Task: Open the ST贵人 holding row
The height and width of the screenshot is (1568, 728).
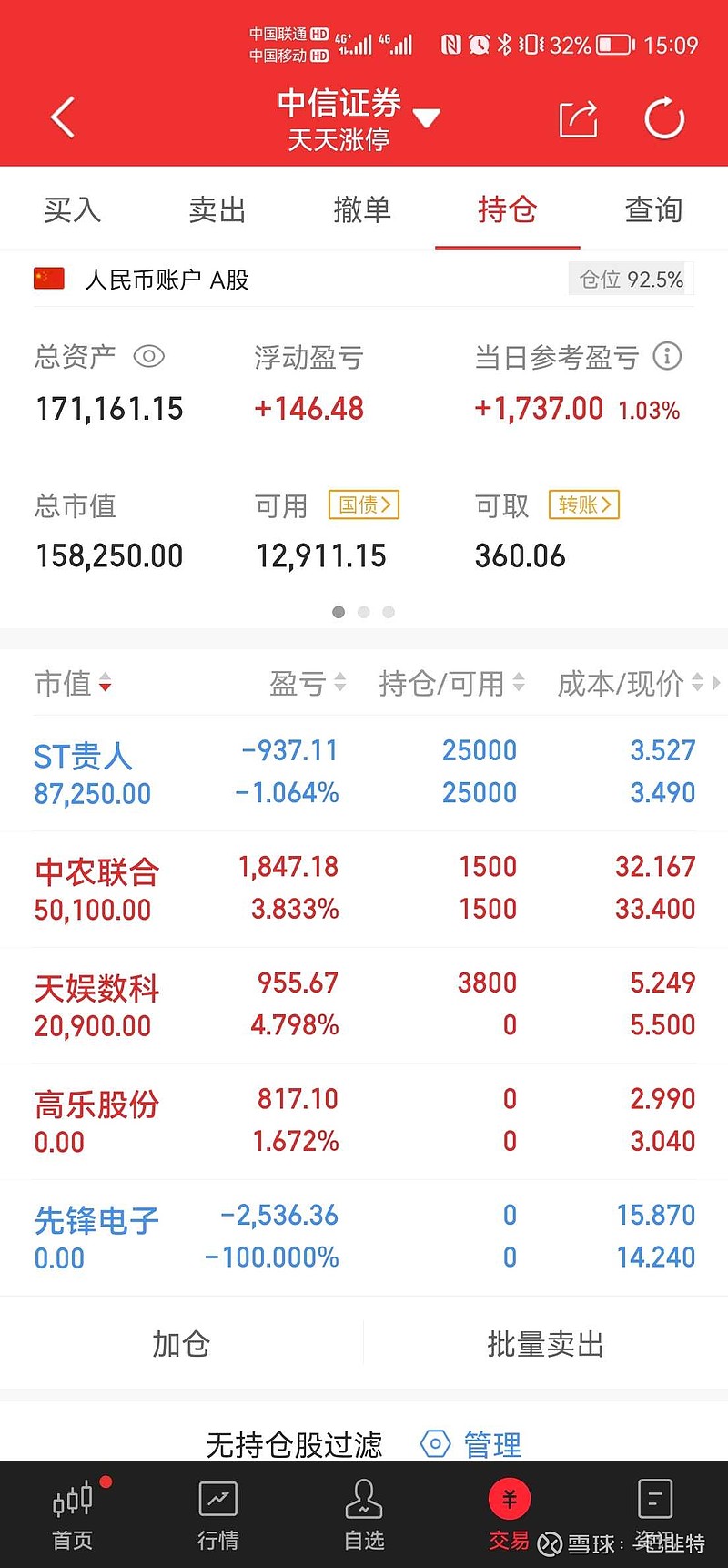Action: tap(364, 772)
